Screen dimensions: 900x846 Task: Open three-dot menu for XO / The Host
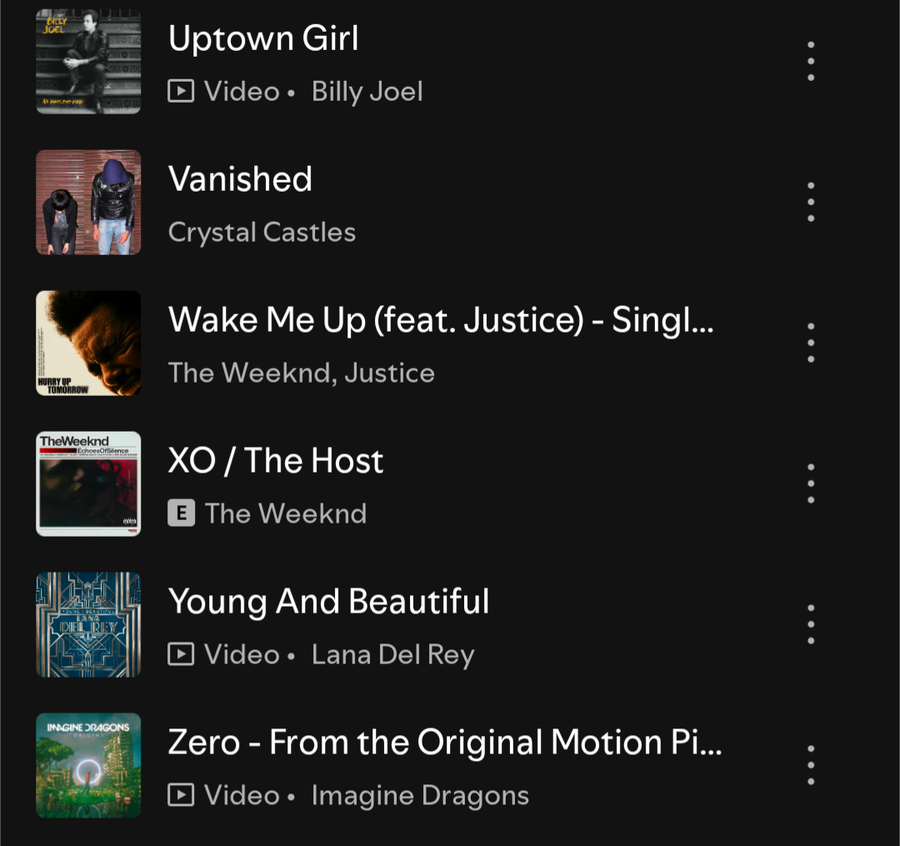tap(811, 484)
